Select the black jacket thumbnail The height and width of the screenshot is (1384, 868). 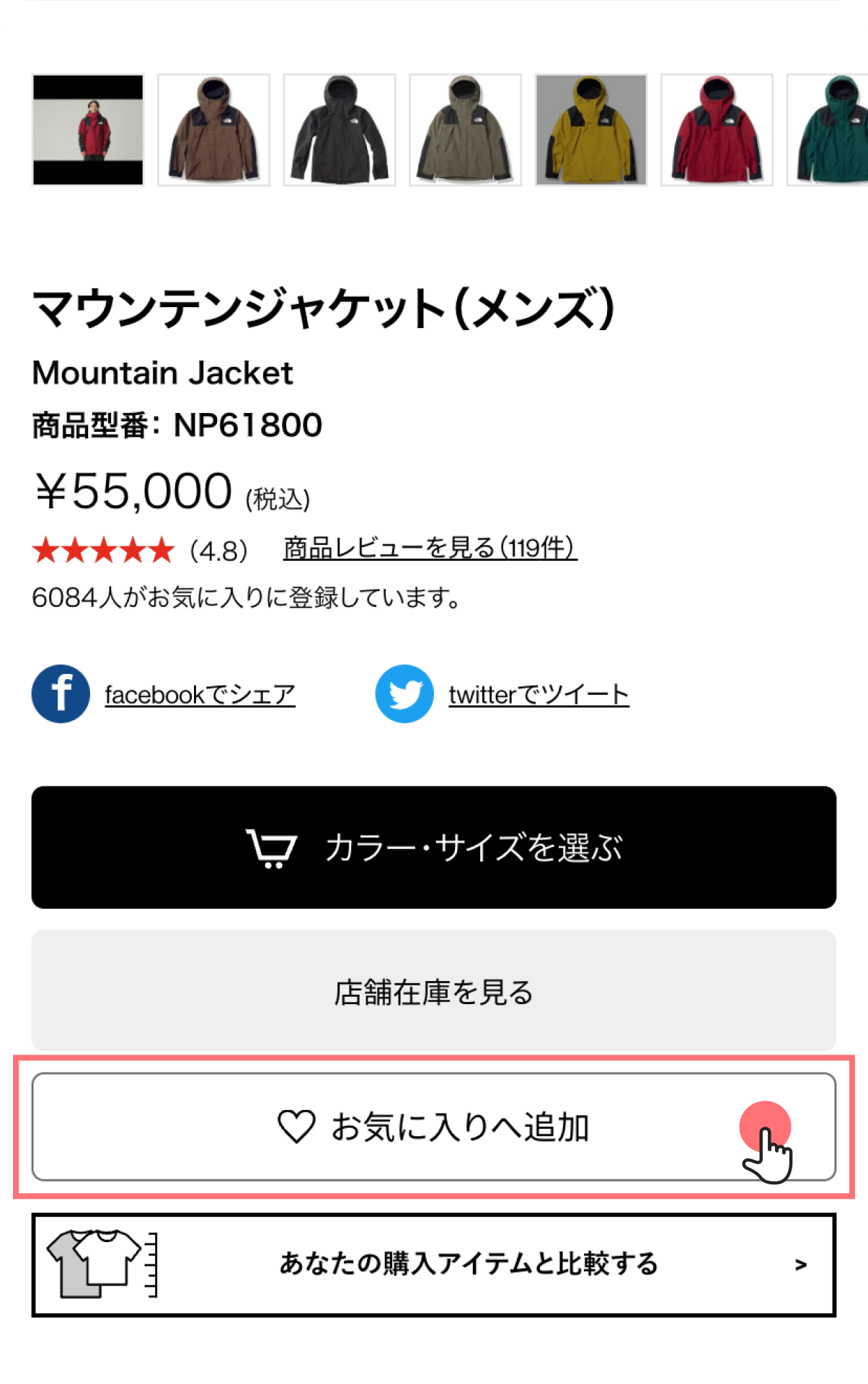340,130
